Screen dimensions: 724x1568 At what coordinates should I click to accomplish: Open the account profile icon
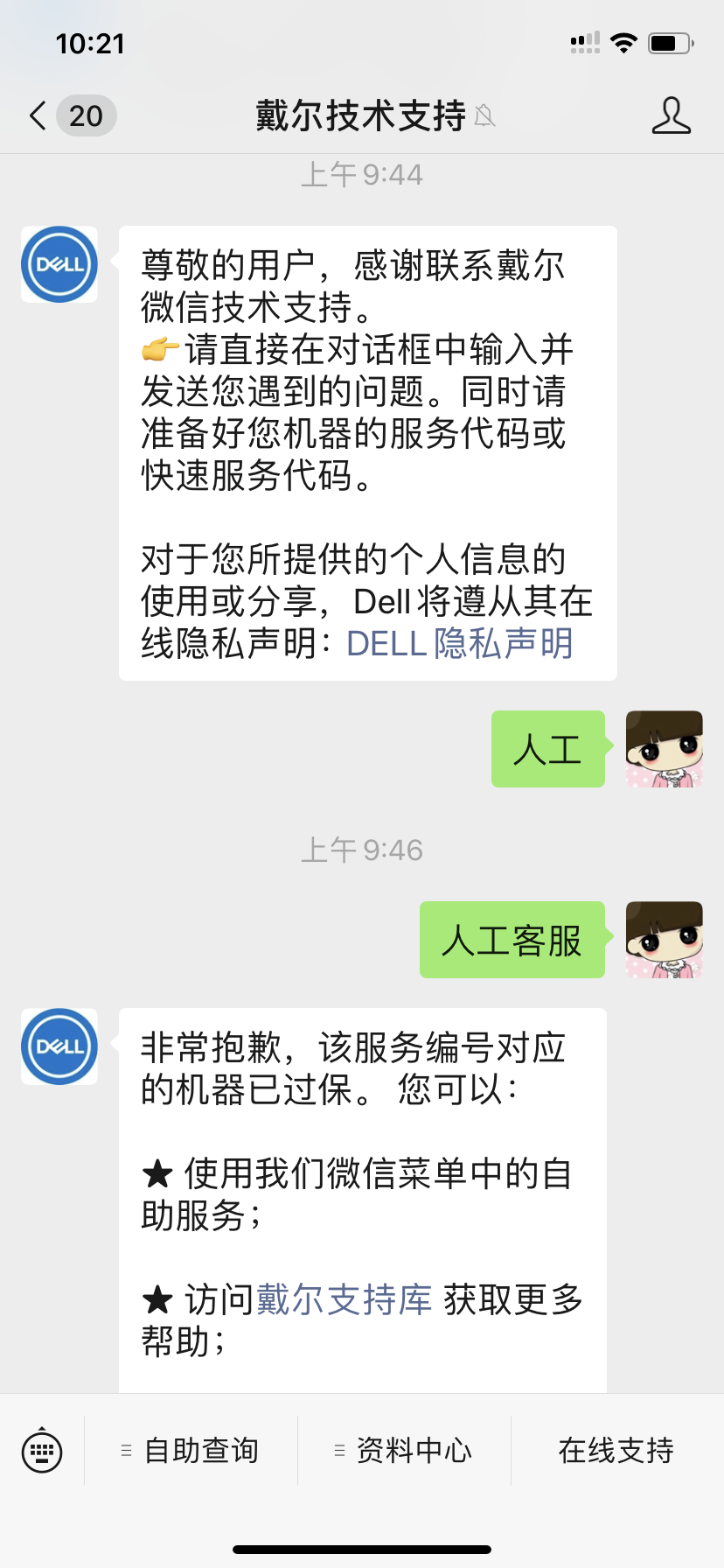pos(671,115)
